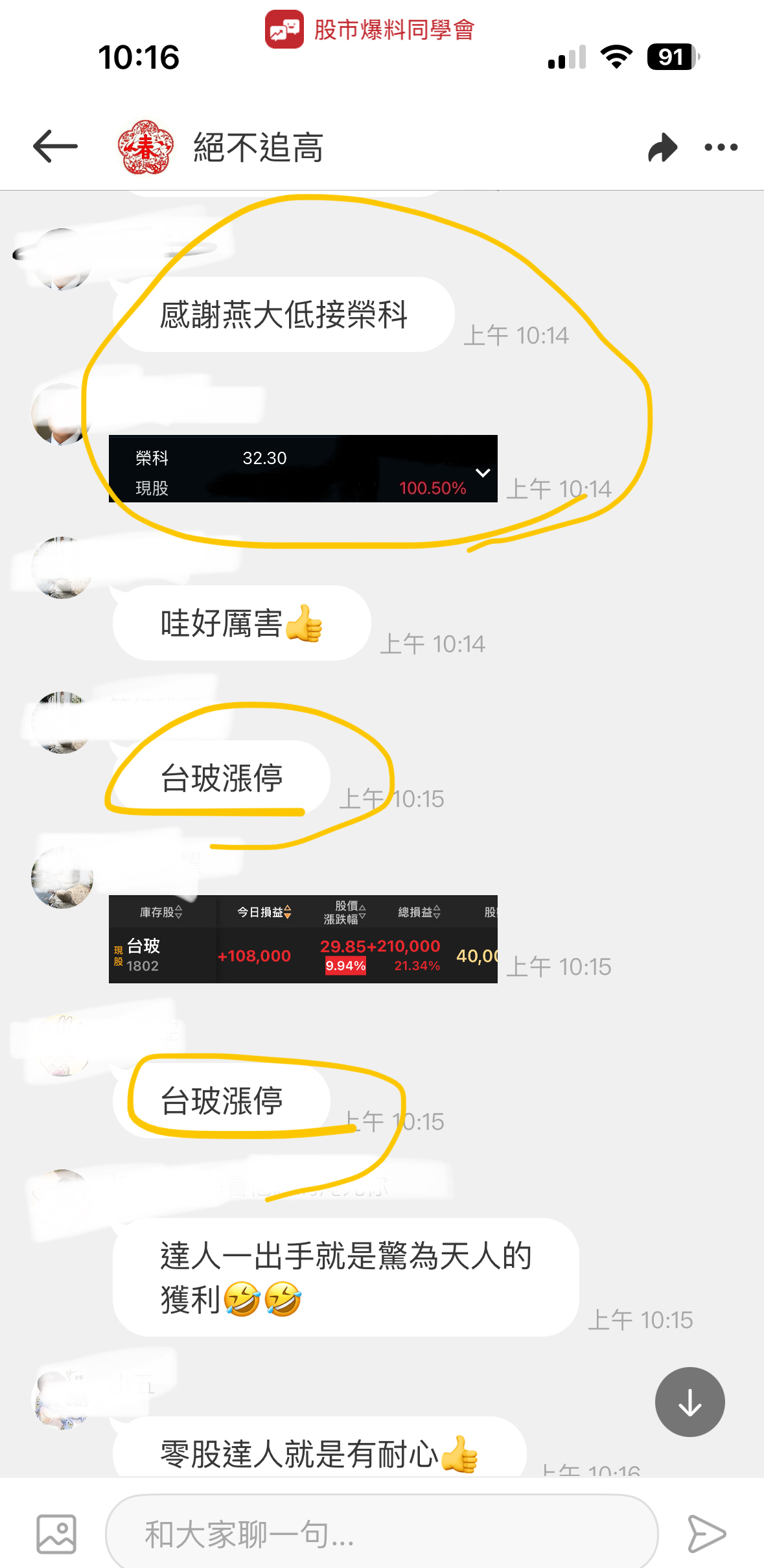Return to 股市爆料同學會 app link
The height and width of the screenshot is (1568, 764).
point(371,30)
